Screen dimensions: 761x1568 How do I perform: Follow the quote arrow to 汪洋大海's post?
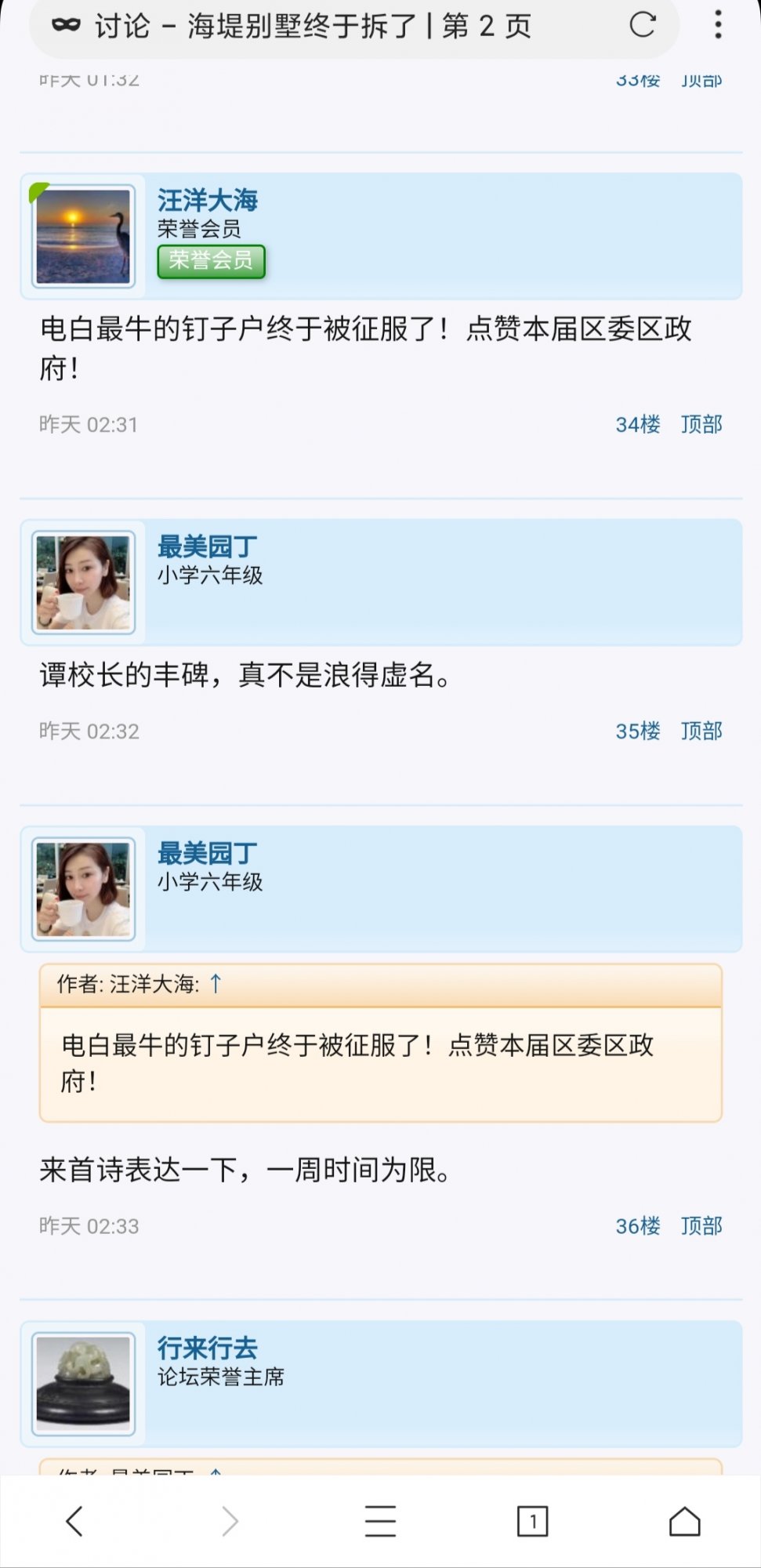point(216,983)
